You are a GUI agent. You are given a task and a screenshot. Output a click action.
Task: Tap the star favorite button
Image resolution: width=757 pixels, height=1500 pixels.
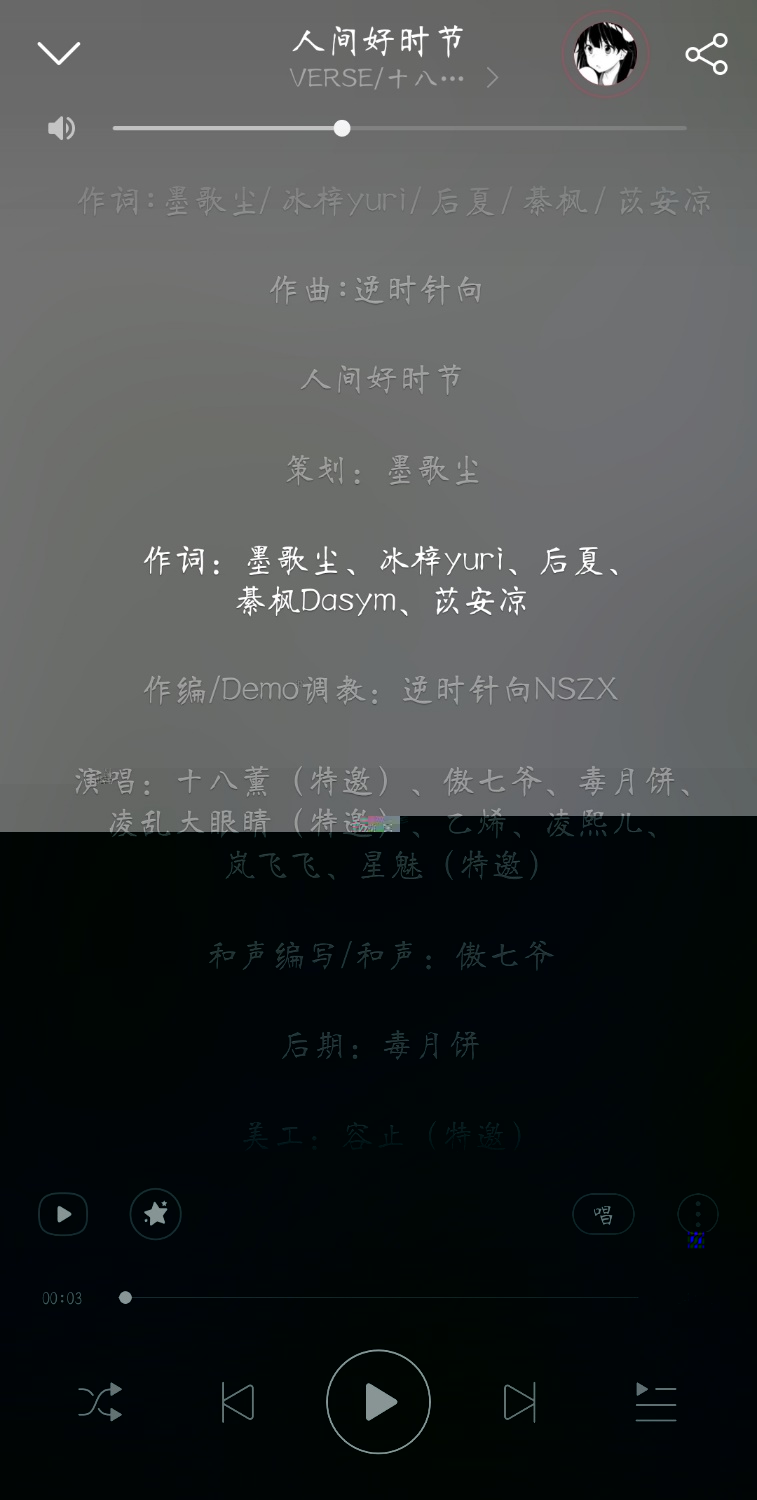point(155,1214)
